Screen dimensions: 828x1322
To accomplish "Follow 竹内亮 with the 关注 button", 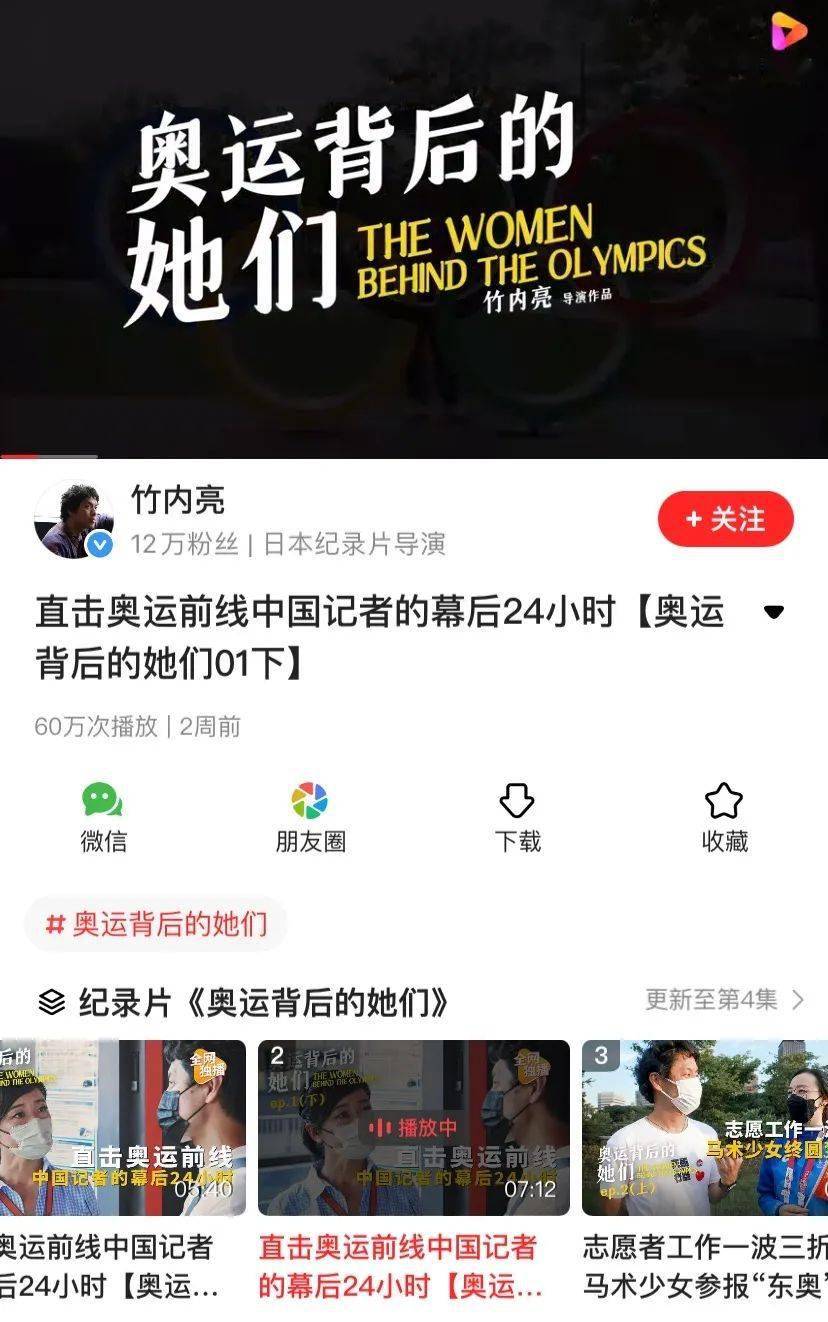I will (x=725, y=520).
